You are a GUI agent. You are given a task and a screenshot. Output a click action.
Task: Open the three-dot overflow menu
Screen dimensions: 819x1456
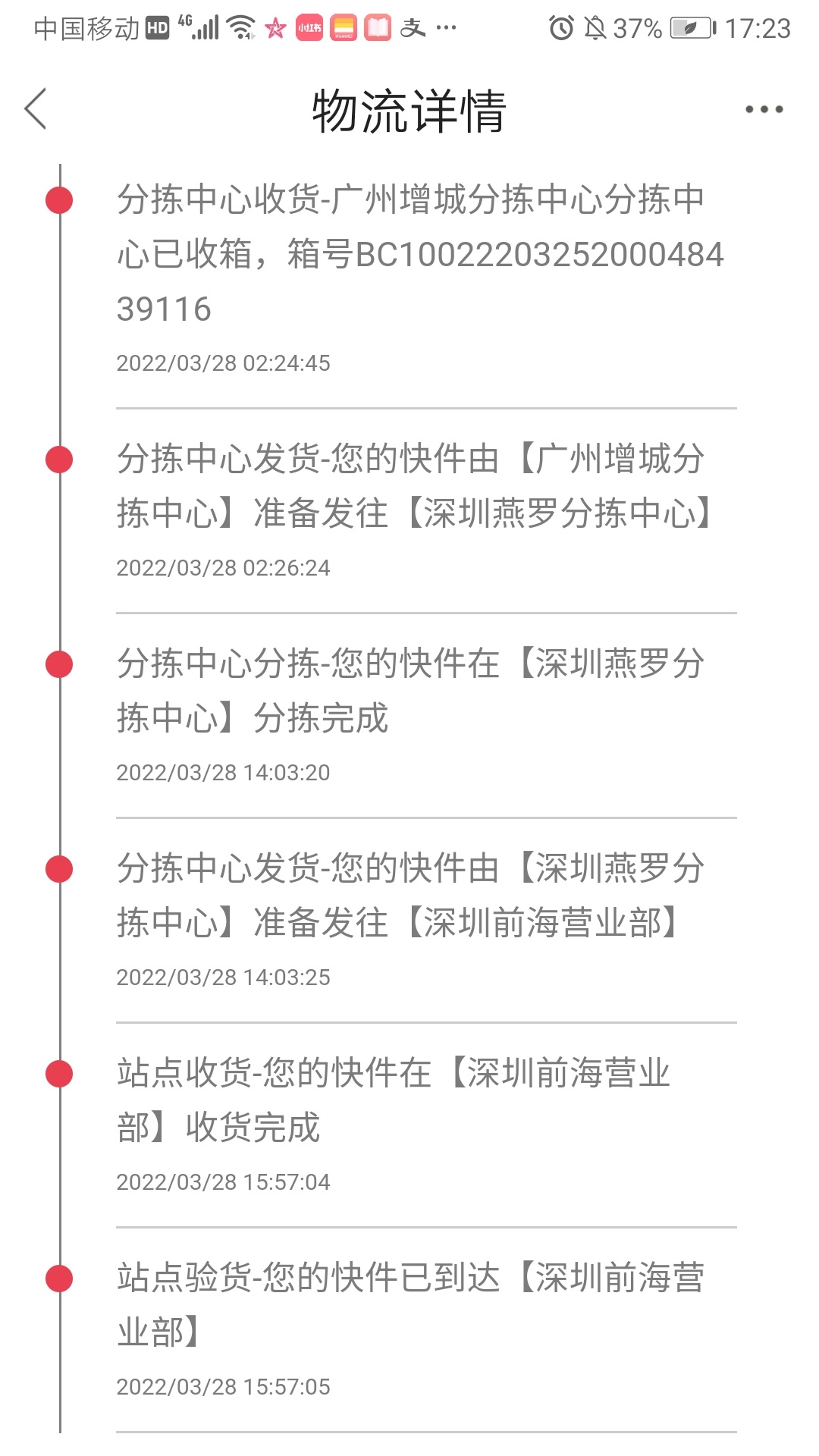pos(764,109)
